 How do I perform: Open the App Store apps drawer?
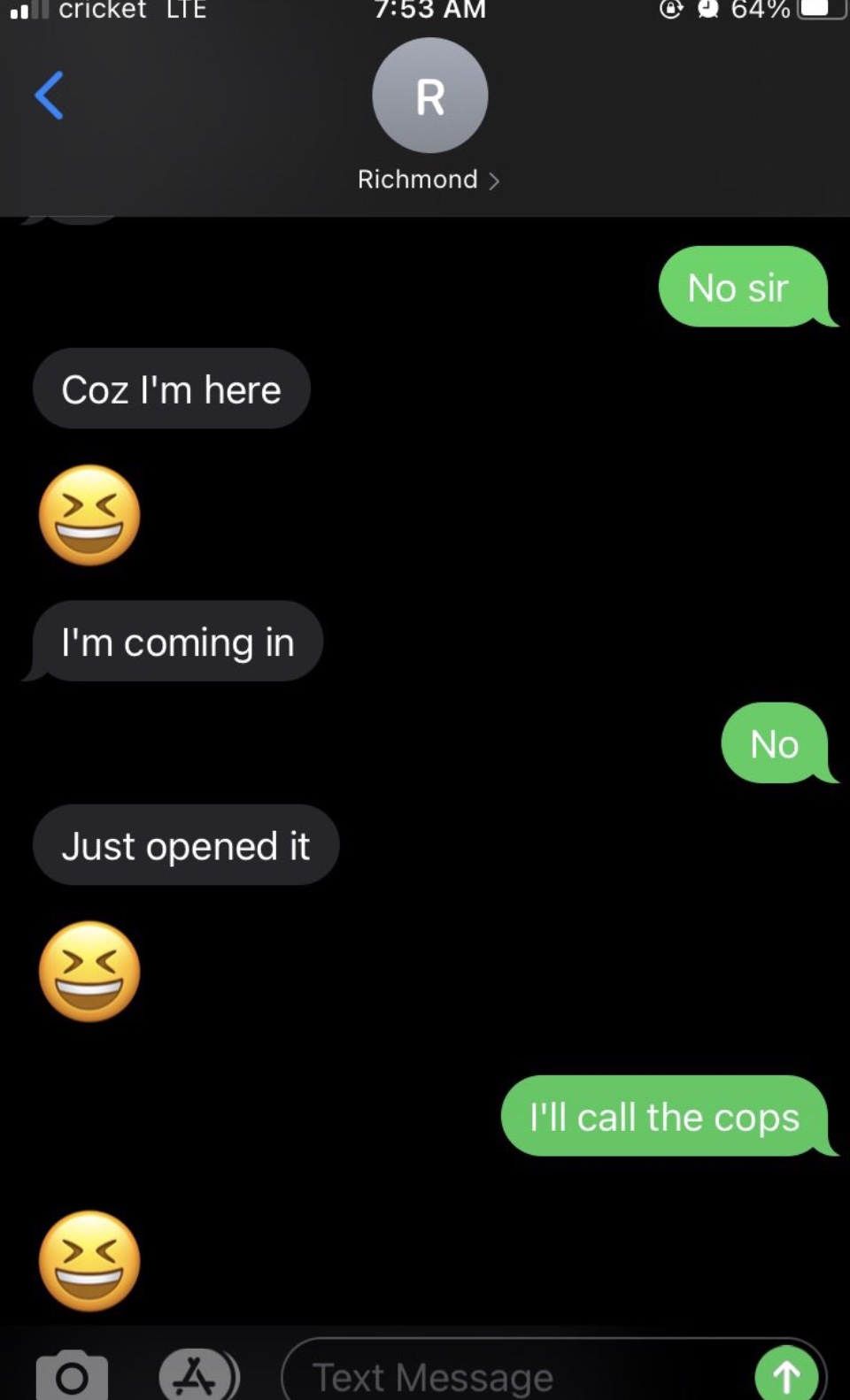pyautogui.click(x=198, y=1375)
